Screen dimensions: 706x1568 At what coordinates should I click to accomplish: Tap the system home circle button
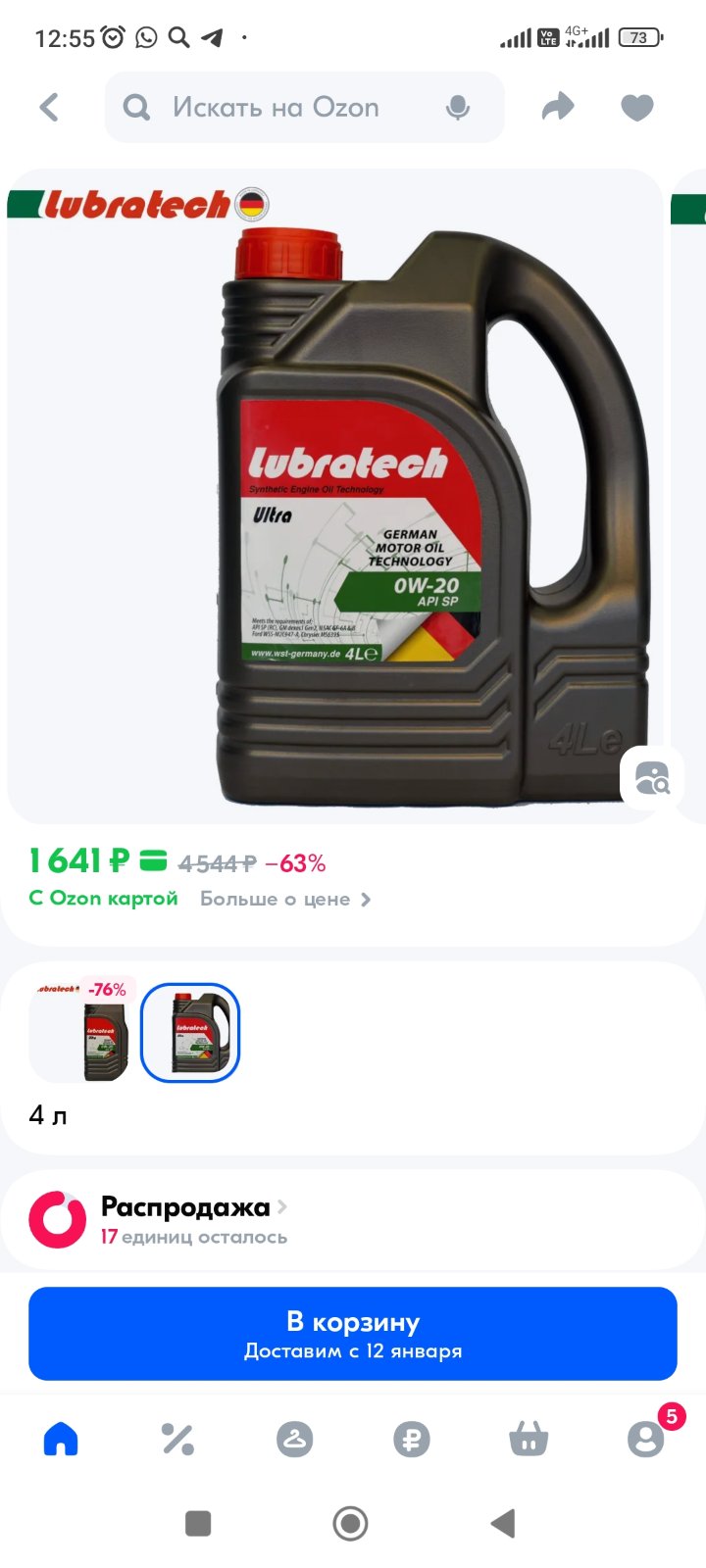click(351, 1523)
